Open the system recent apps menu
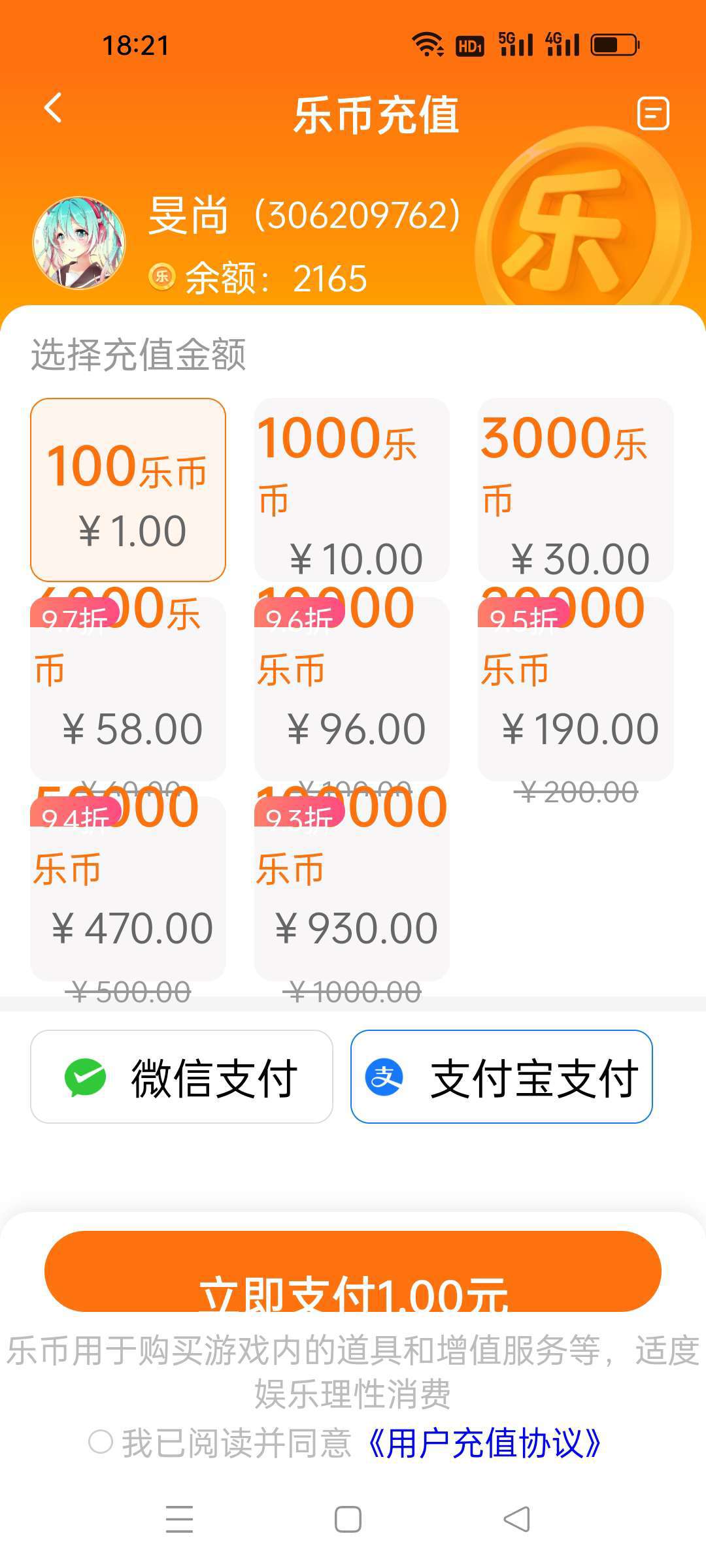 [179, 1520]
